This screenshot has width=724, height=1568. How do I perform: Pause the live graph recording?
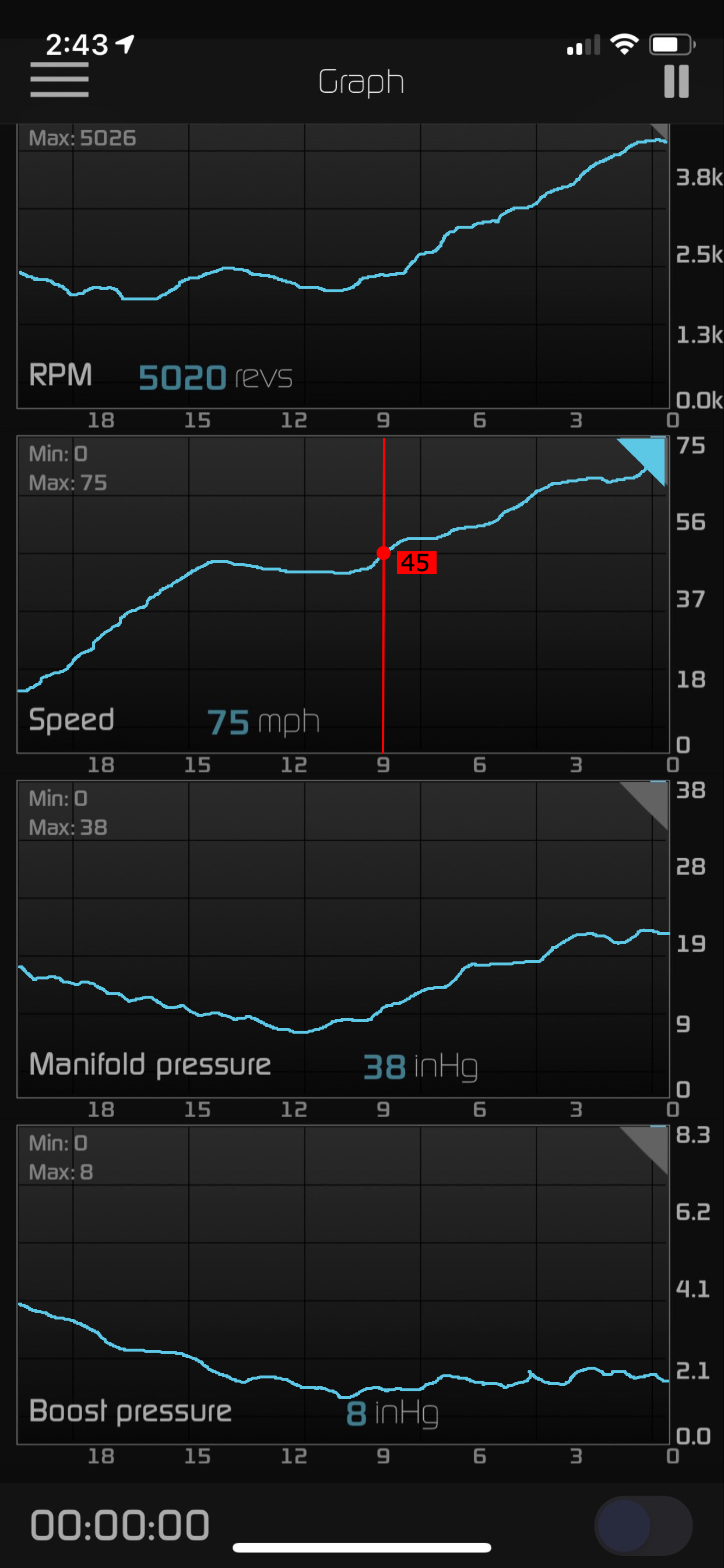pyautogui.click(x=676, y=81)
